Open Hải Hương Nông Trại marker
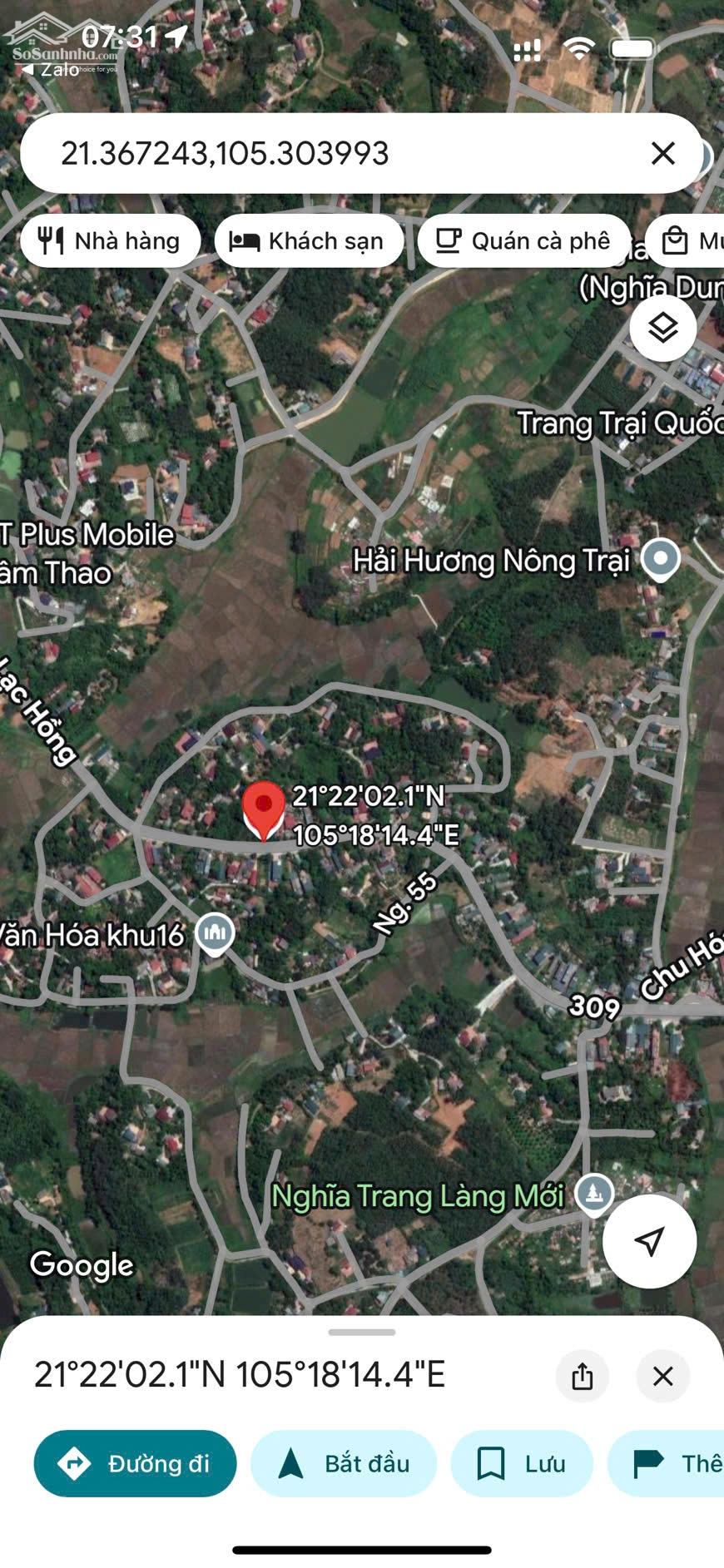The height and width of the screenshot is (1568, 724). [x=662, y=559]
